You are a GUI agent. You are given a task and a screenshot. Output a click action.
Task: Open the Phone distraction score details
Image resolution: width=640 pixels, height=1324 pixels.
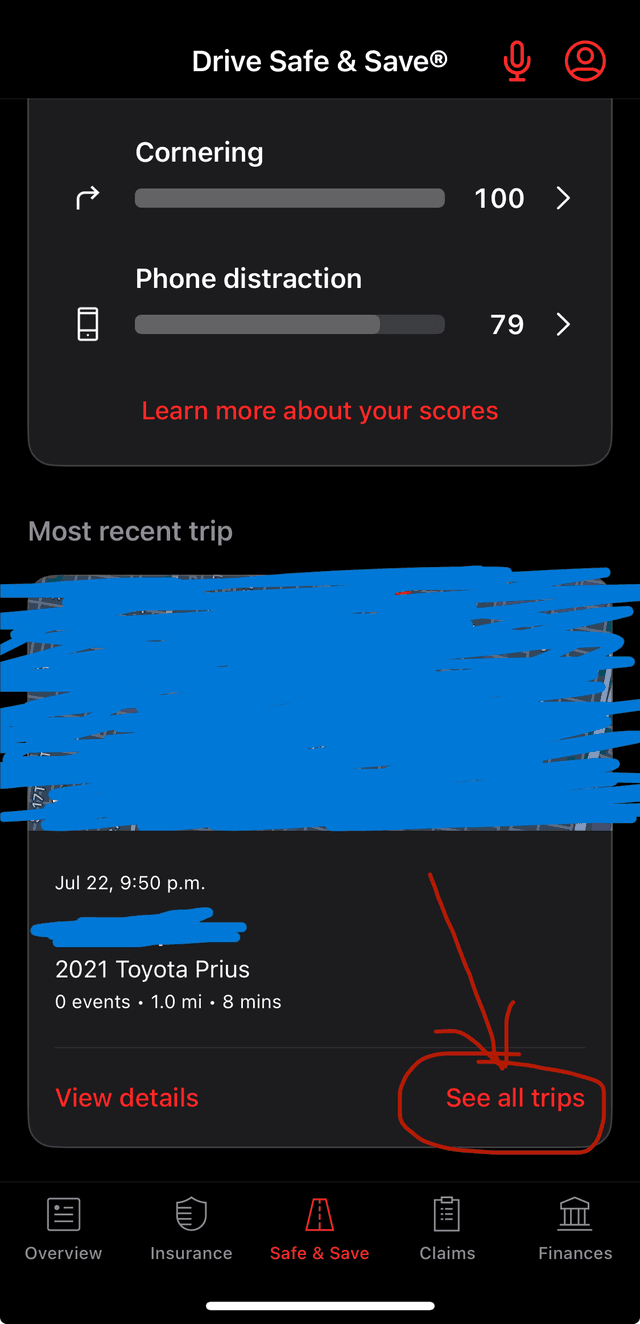pyautogui.click(x=563, y=324)
